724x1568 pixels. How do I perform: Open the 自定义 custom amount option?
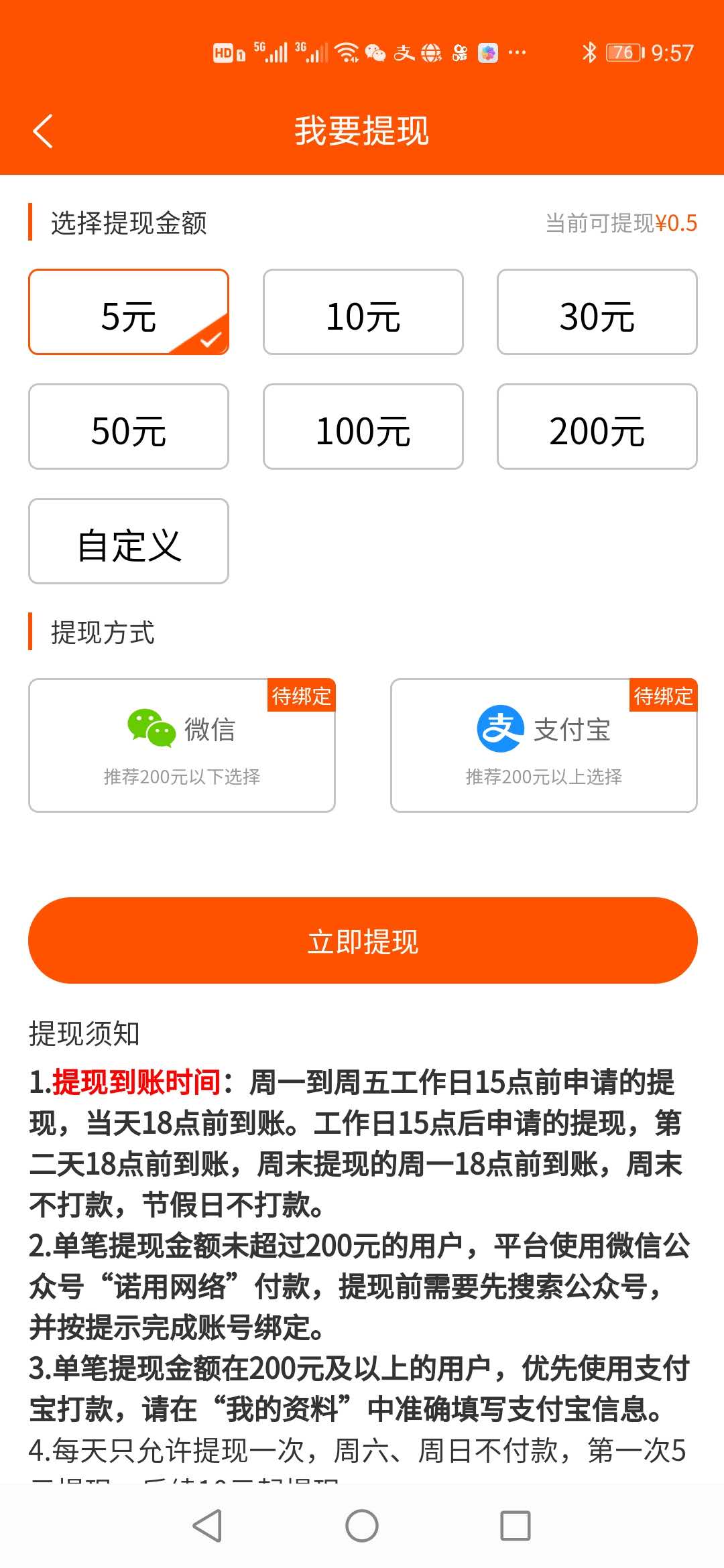click(129, 541)
